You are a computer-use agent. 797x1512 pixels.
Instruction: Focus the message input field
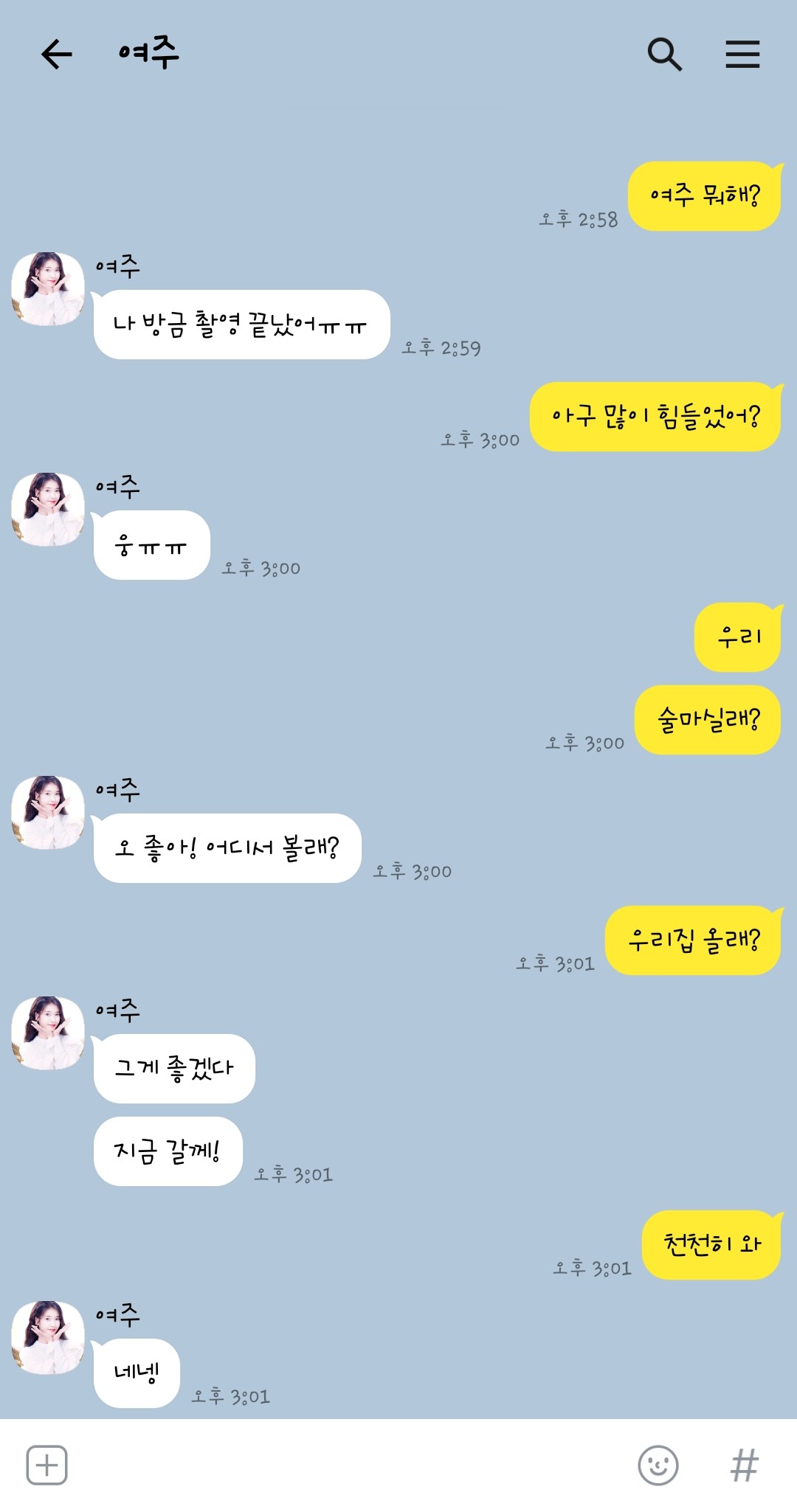click(x=347, y=1465)
